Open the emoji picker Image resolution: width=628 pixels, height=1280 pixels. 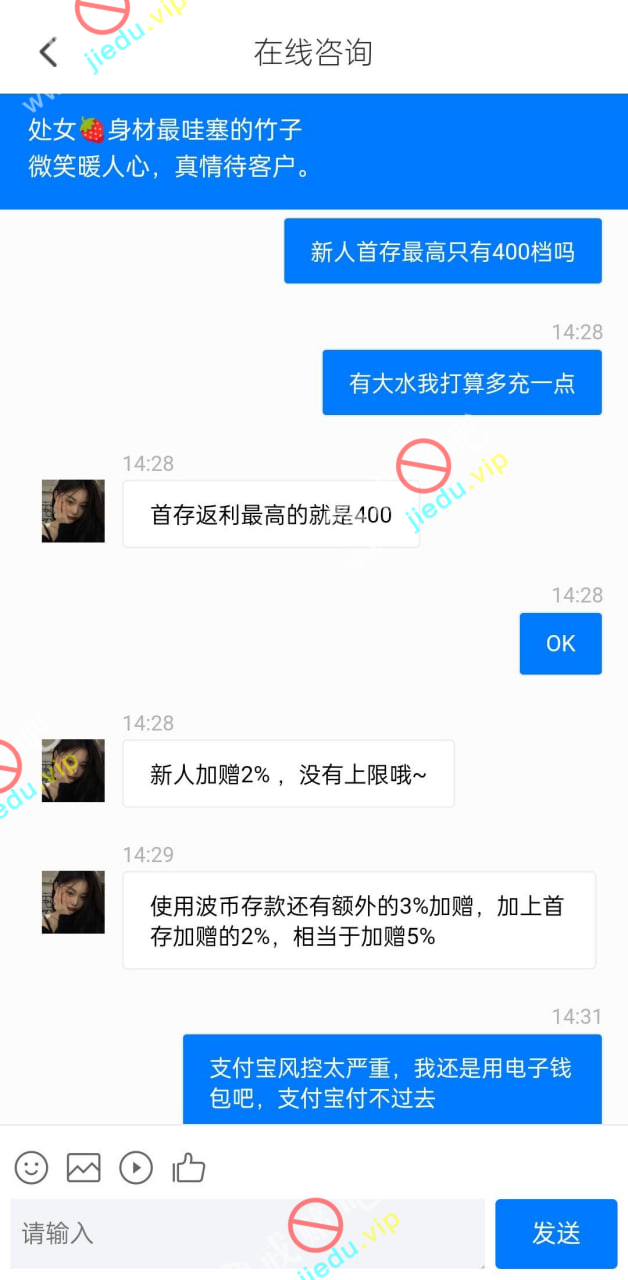coord(32,1167)
